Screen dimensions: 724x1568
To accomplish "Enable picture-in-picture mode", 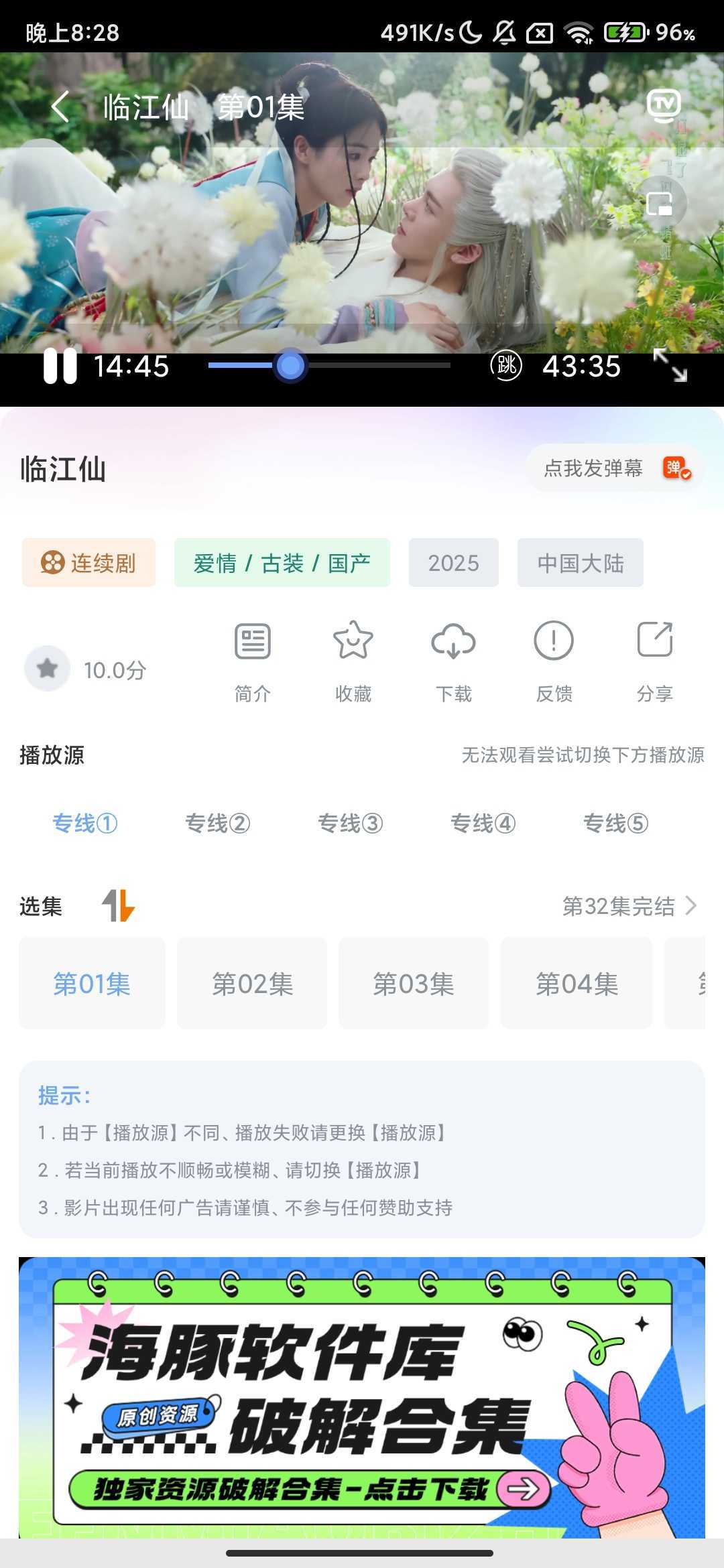I will (660, 204).
